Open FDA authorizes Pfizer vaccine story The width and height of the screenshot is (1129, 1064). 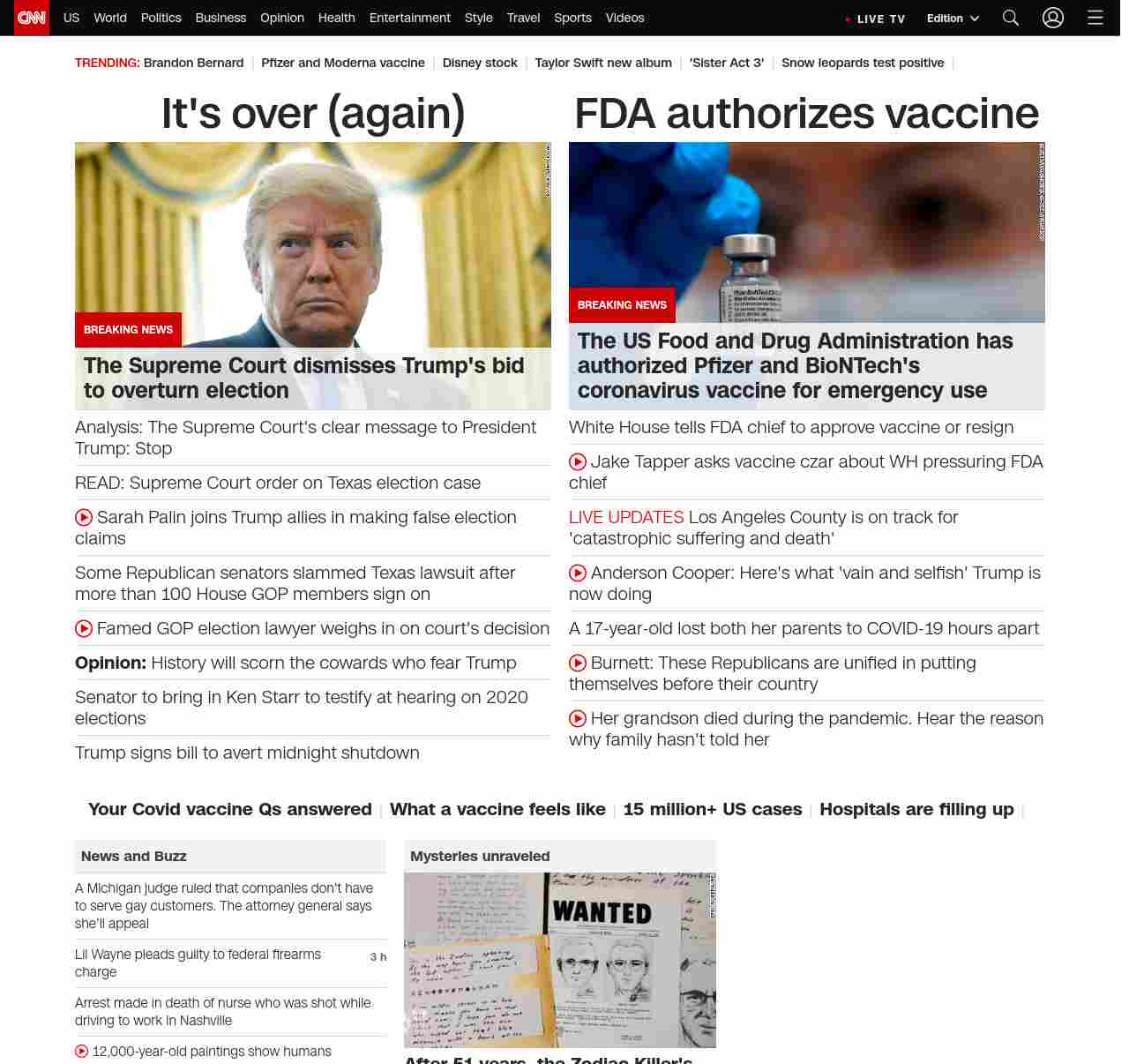pyautogui.click(x=795, y=365)
